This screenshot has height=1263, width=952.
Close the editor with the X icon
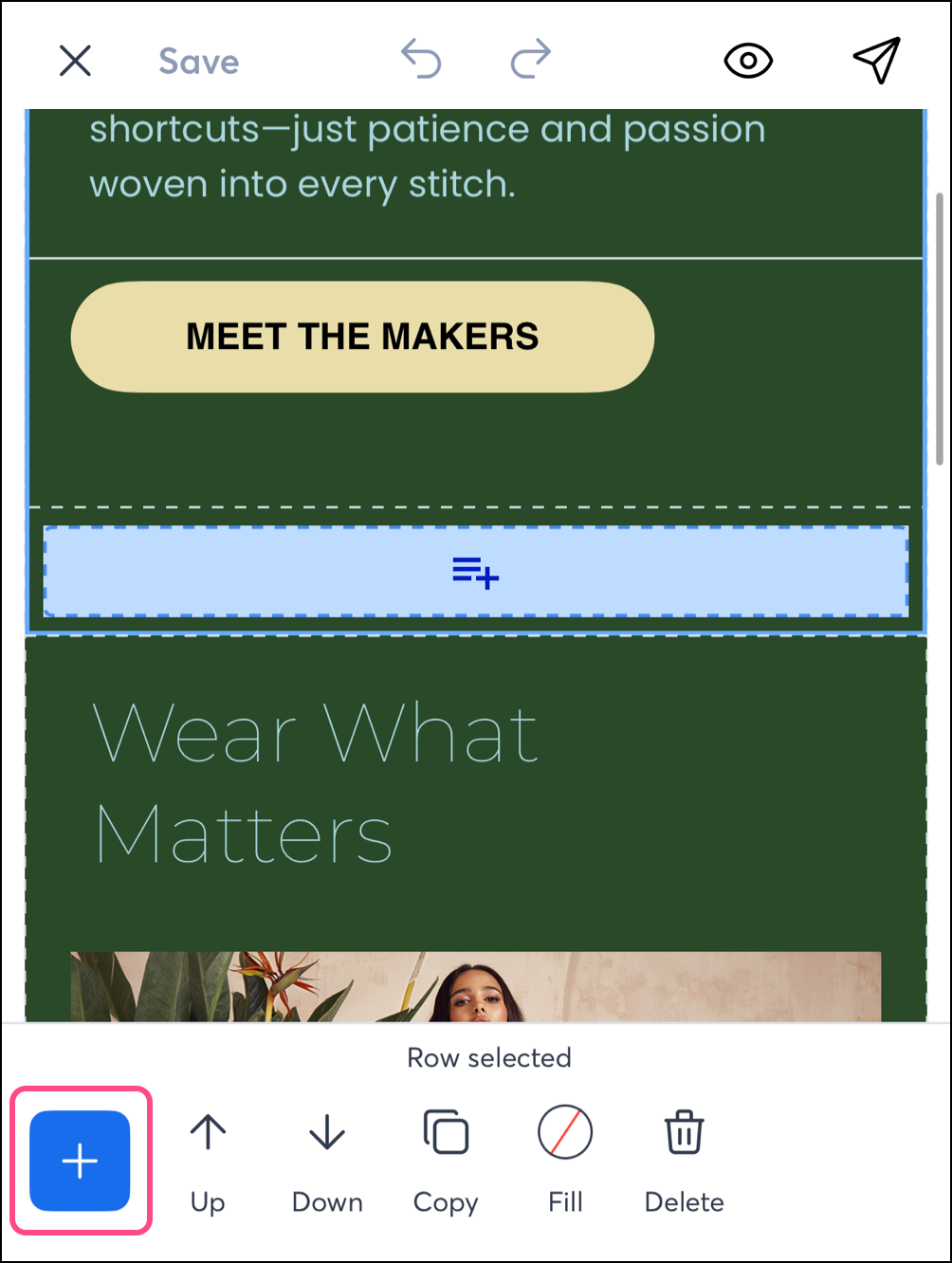point(75,62)
